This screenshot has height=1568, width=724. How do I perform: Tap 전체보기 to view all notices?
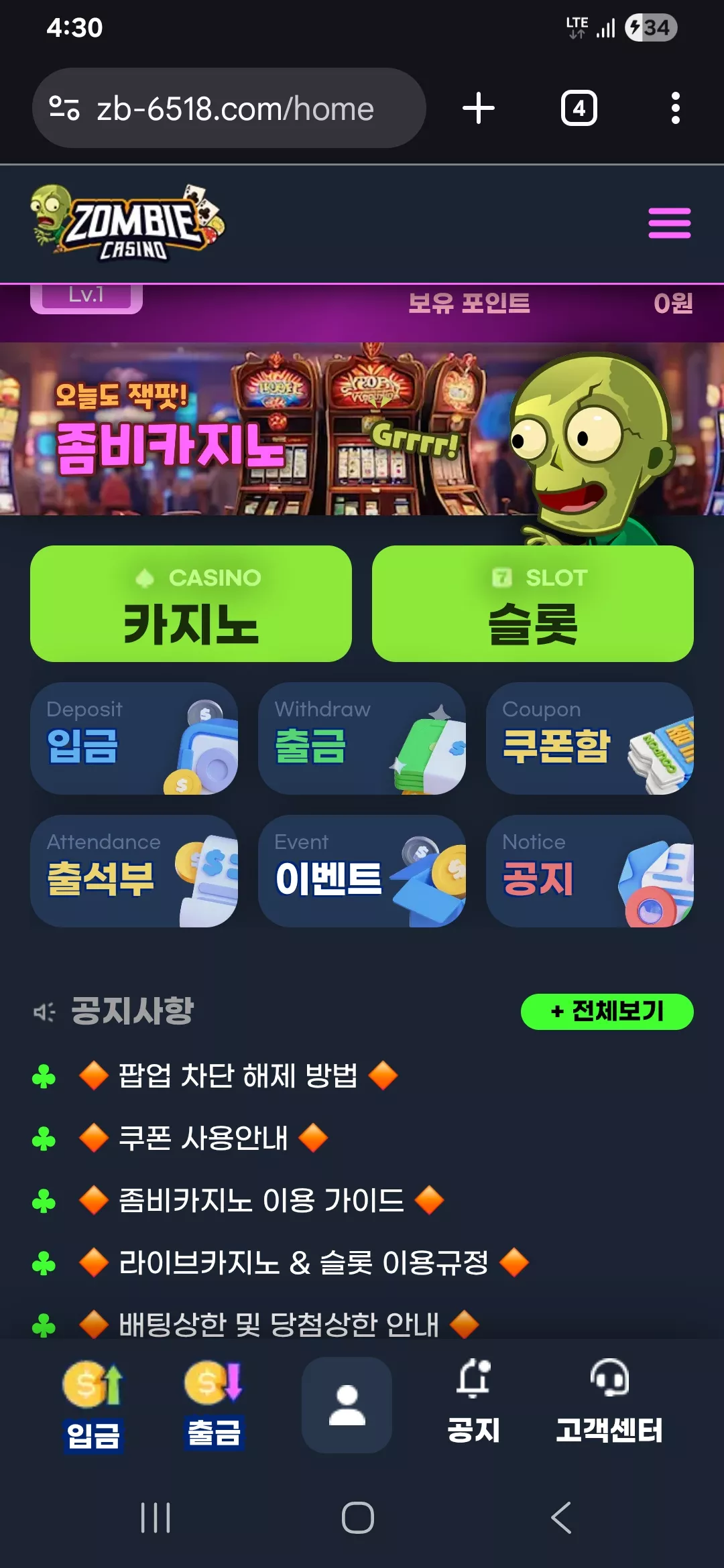(607, 1011)
